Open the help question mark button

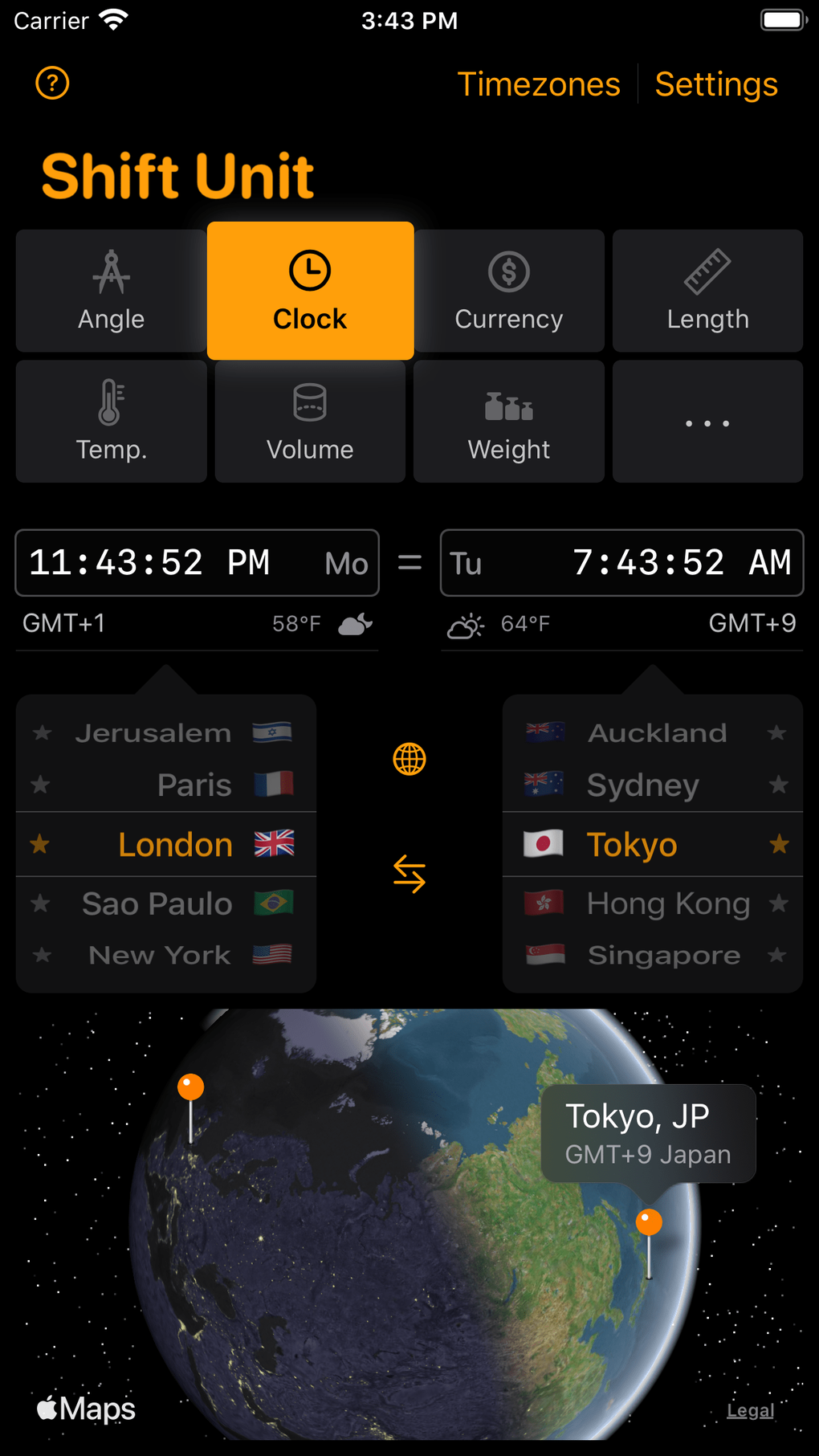click(52, 83)
